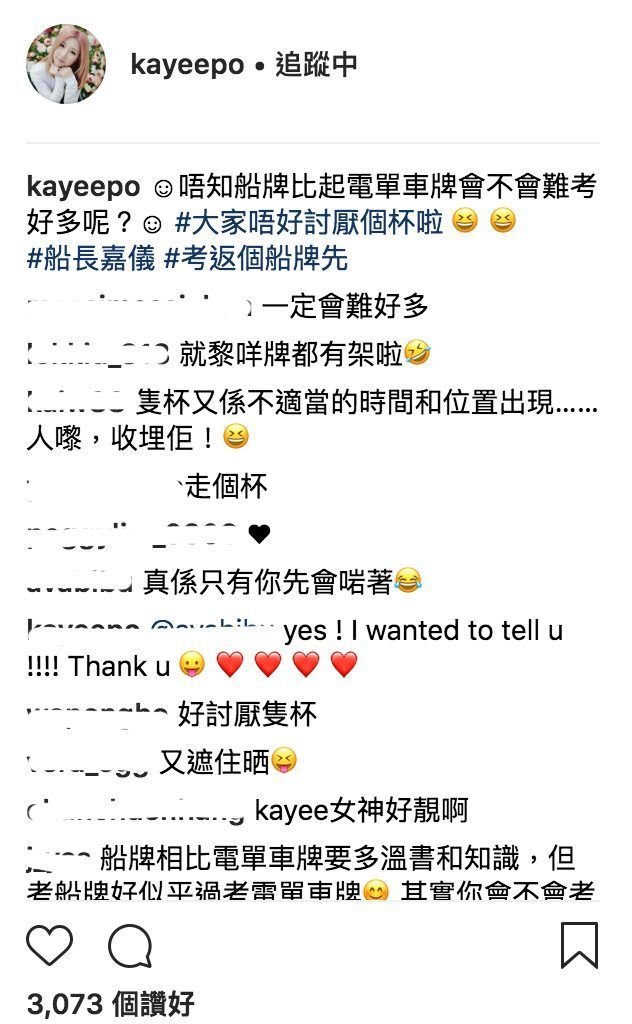The width and height of the screenshot is (632, 1024).
Task: Tap the 追蹤中 following button
Action: pos(316,66)
